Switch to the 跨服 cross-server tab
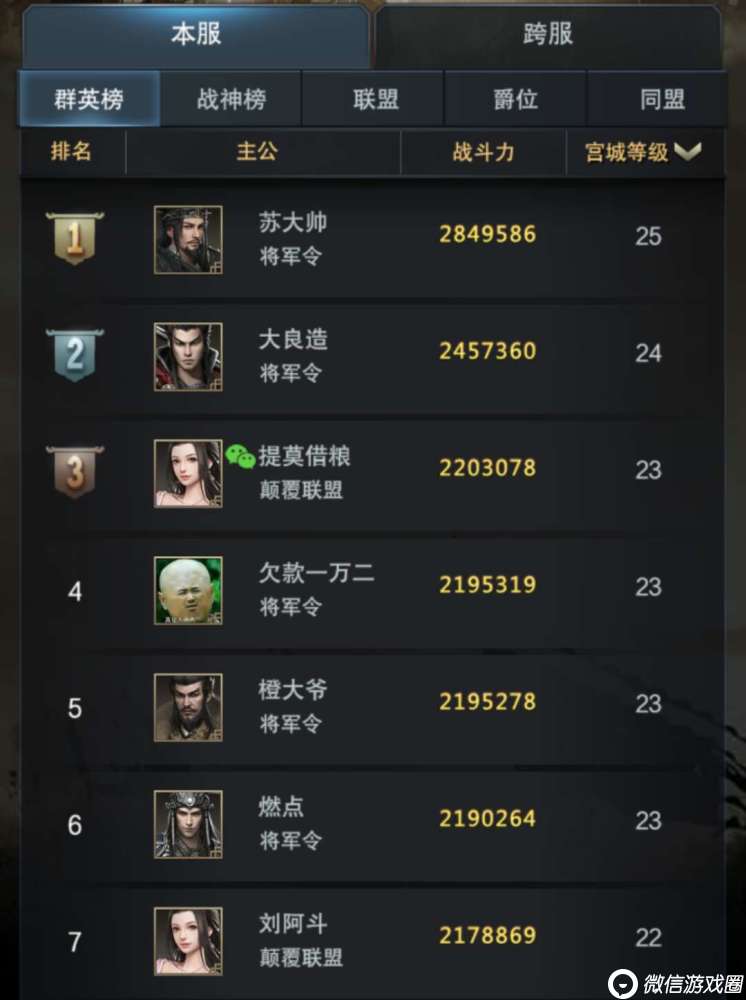 point(548,35)
